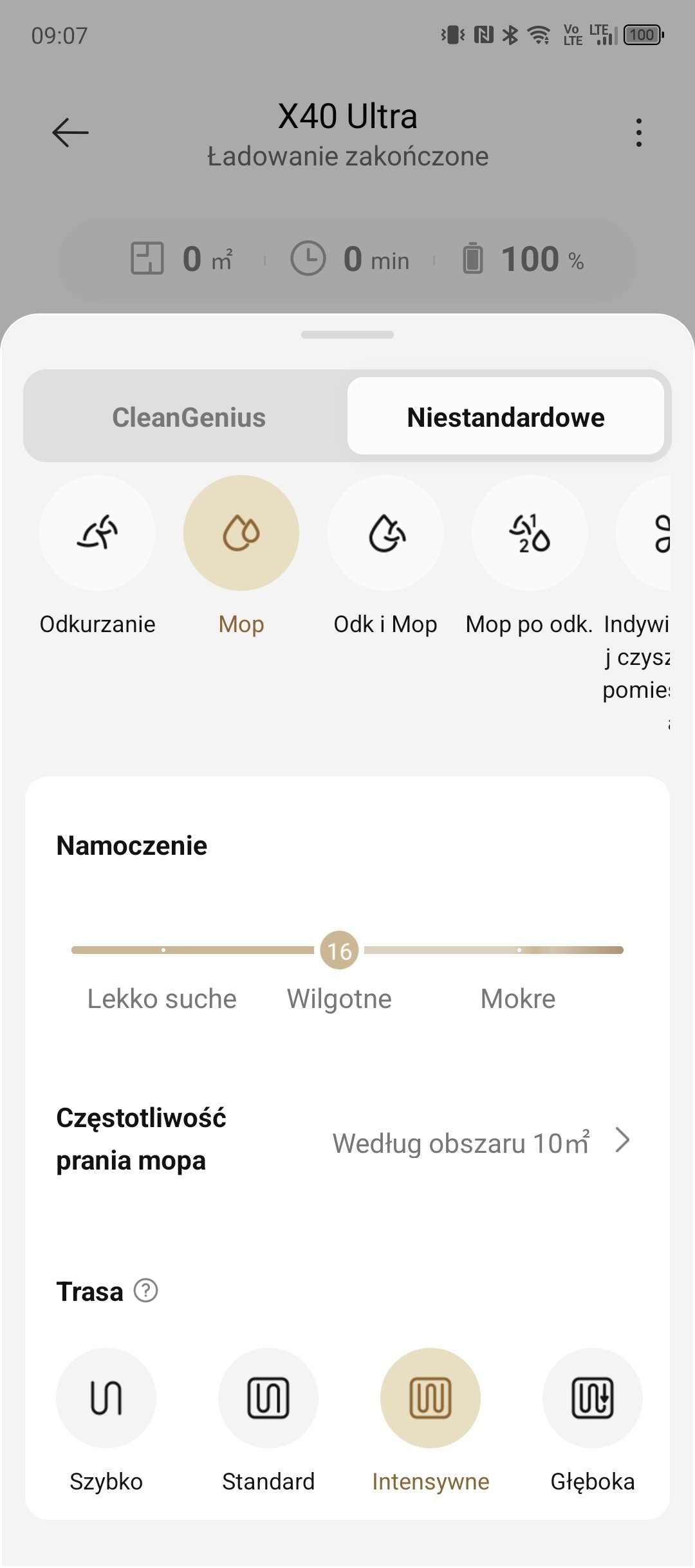Select Mop po odk. mode
This screenshot has width=695, height=1568.
(530, 533)
